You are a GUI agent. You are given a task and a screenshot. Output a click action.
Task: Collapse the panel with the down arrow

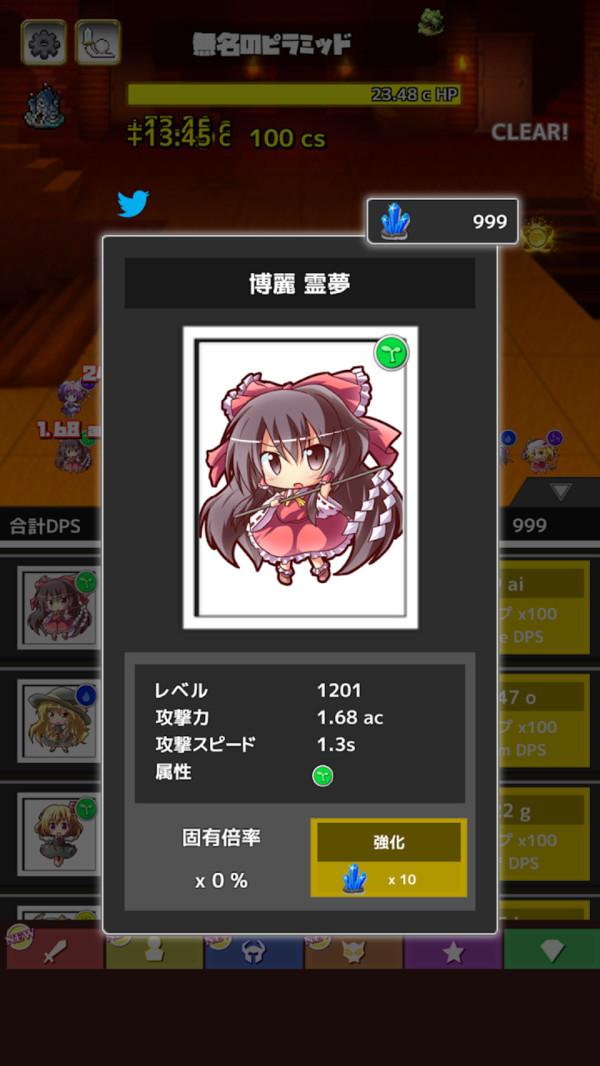(x=561, y=491)
